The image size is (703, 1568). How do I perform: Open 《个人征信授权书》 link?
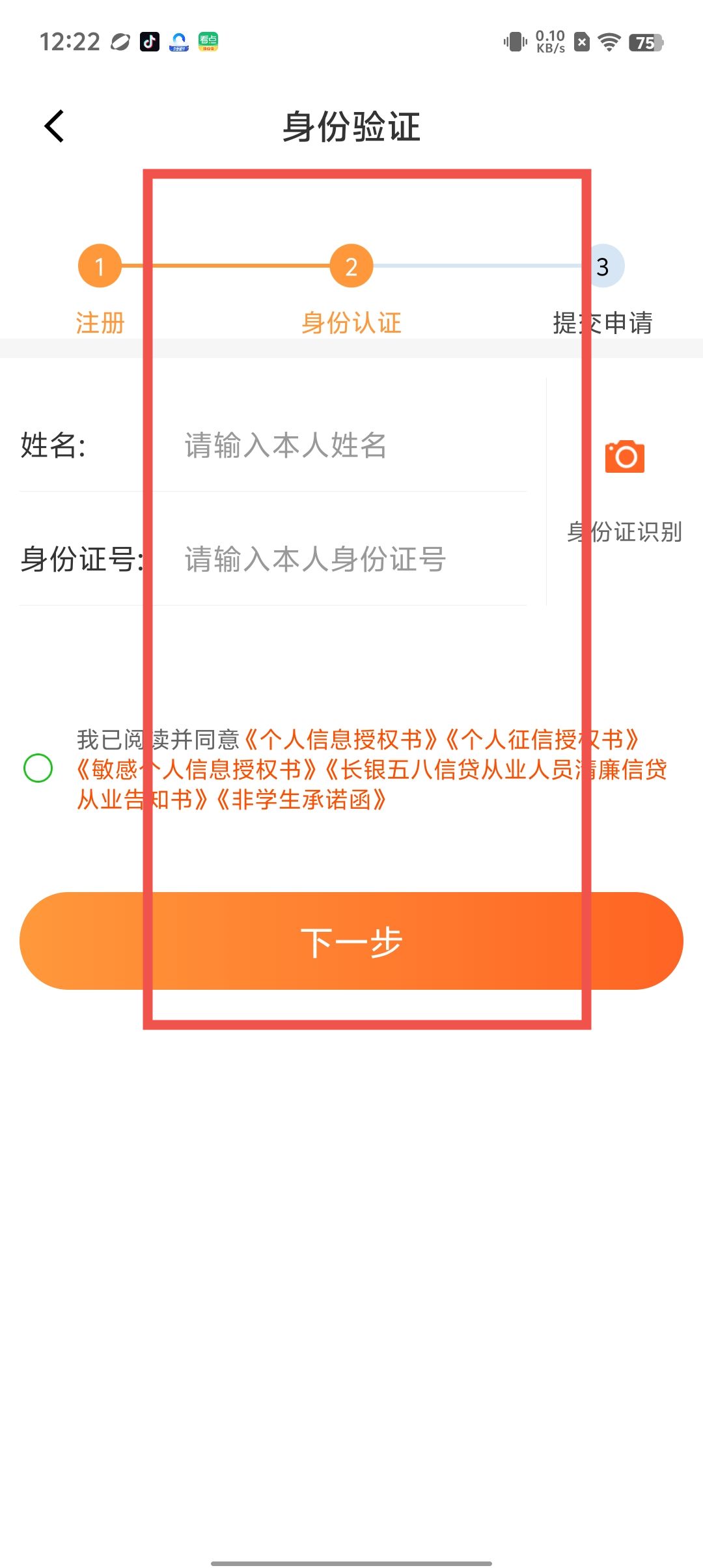pos(542,740)
